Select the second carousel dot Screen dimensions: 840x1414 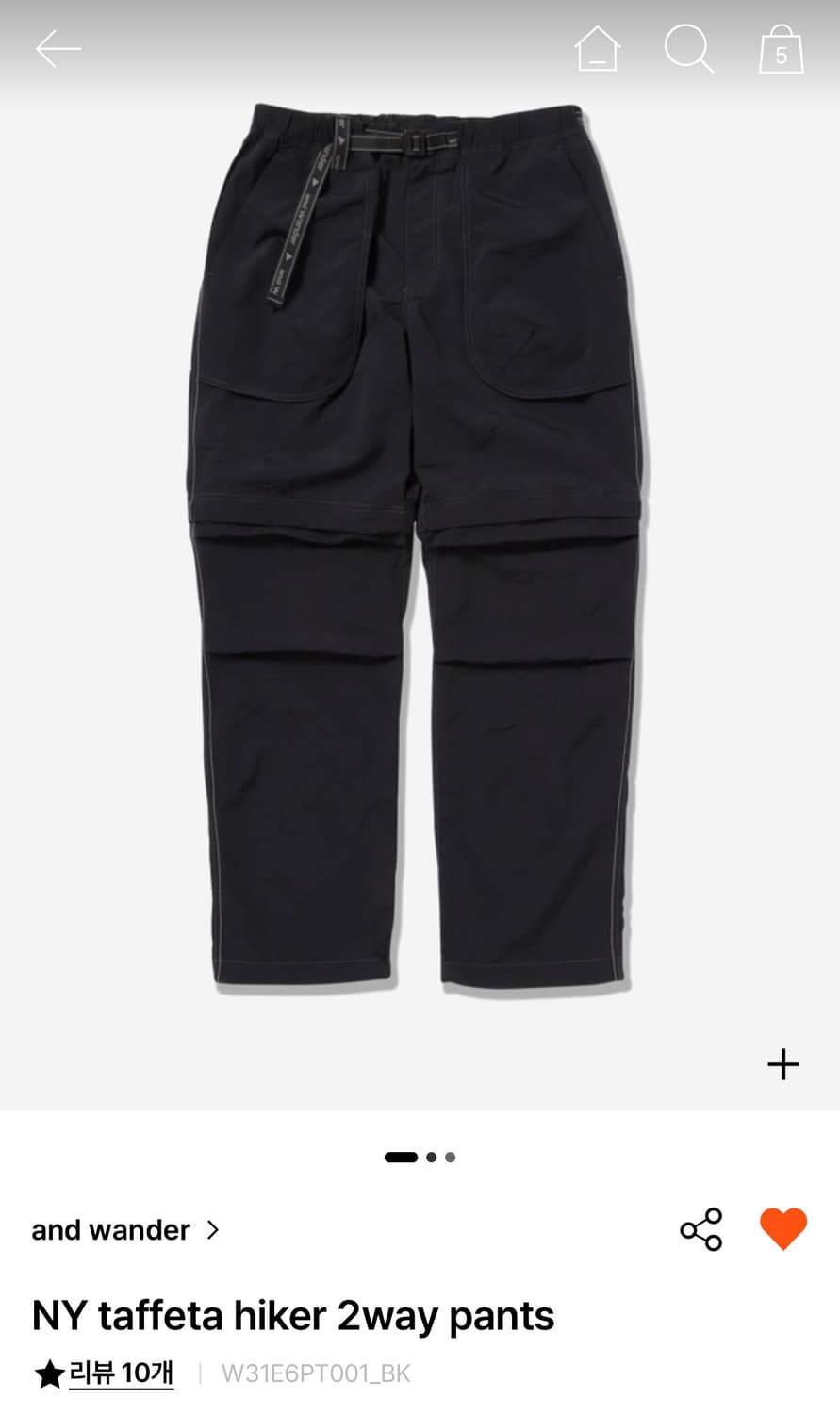point(430,1158)
